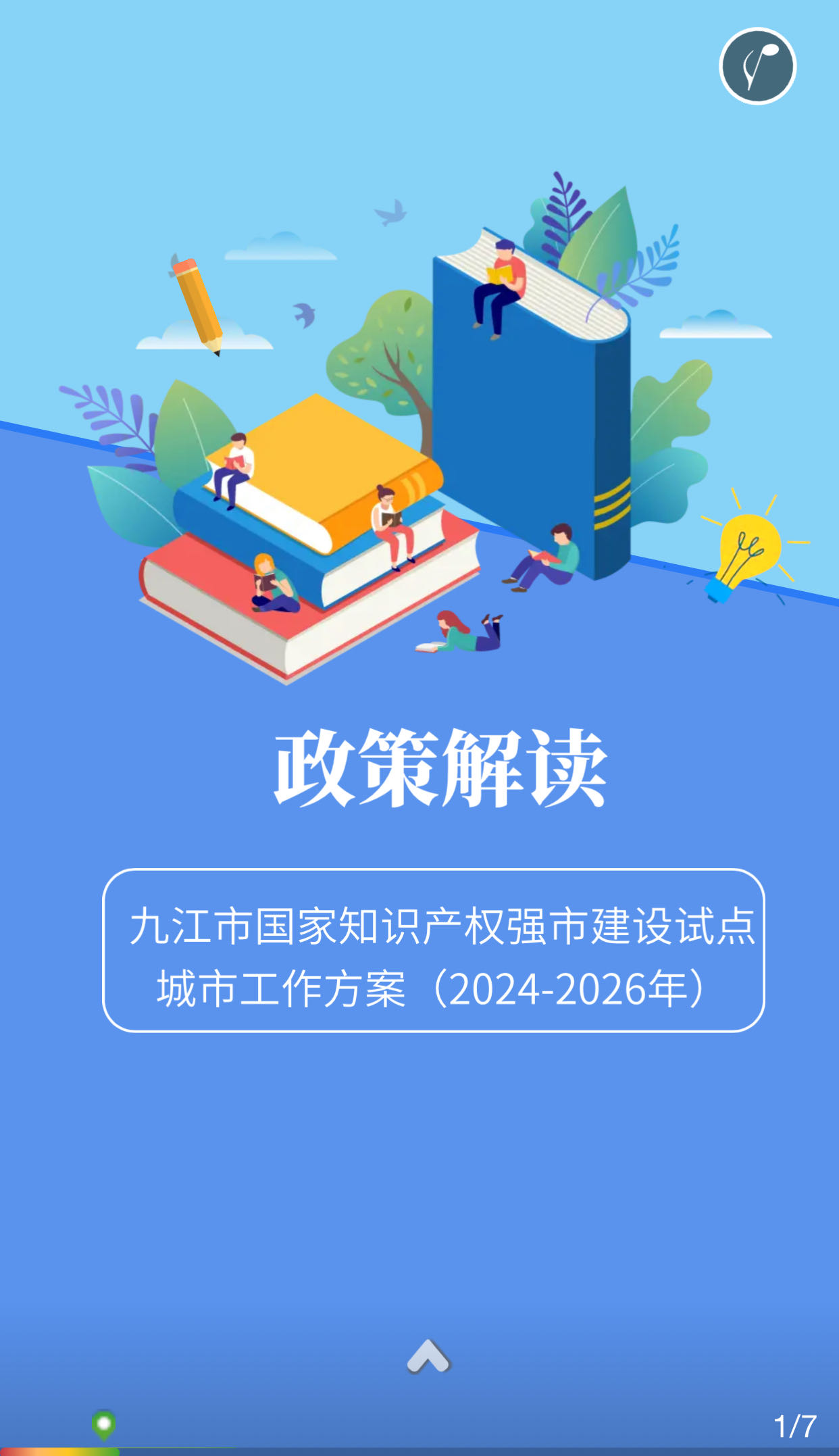Toggle the background music icon

757,66
